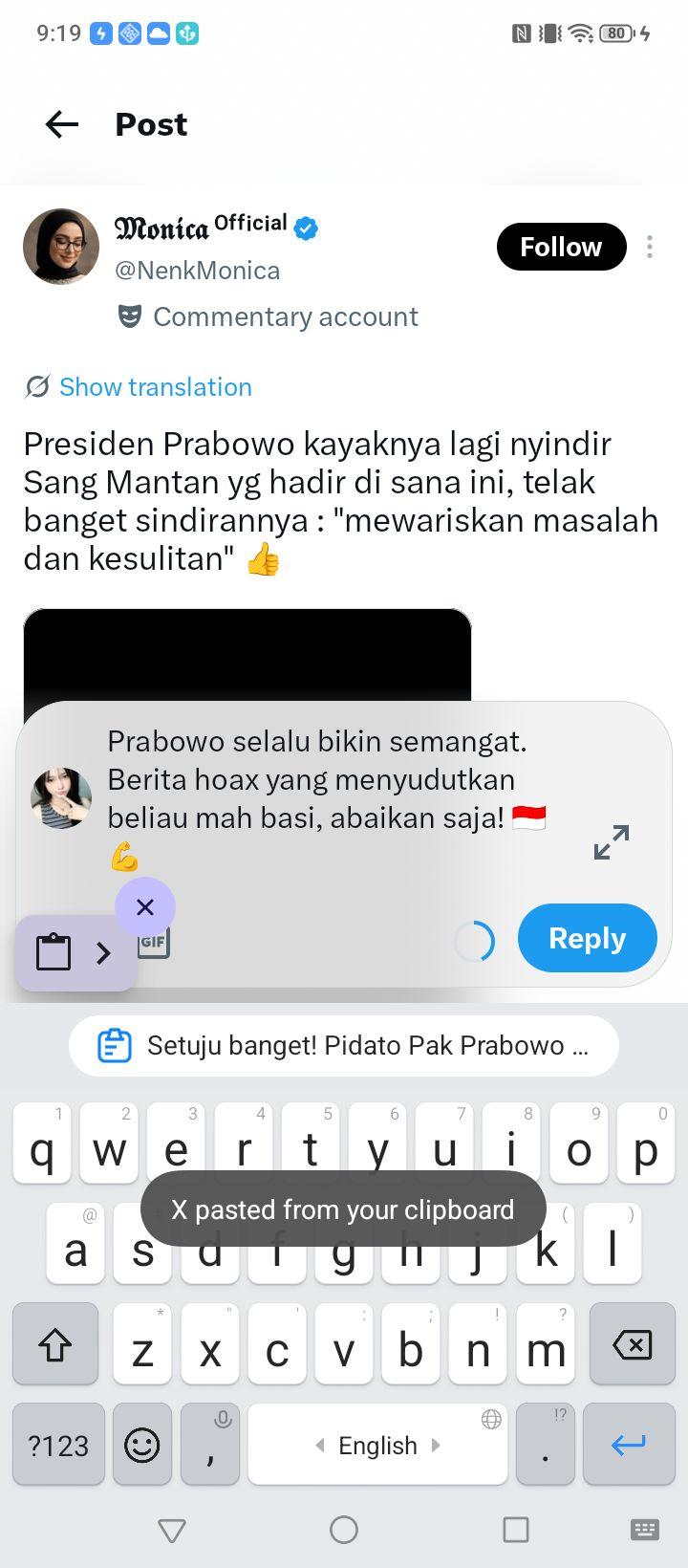Go back from the Post screen

(x=62, y=124)
